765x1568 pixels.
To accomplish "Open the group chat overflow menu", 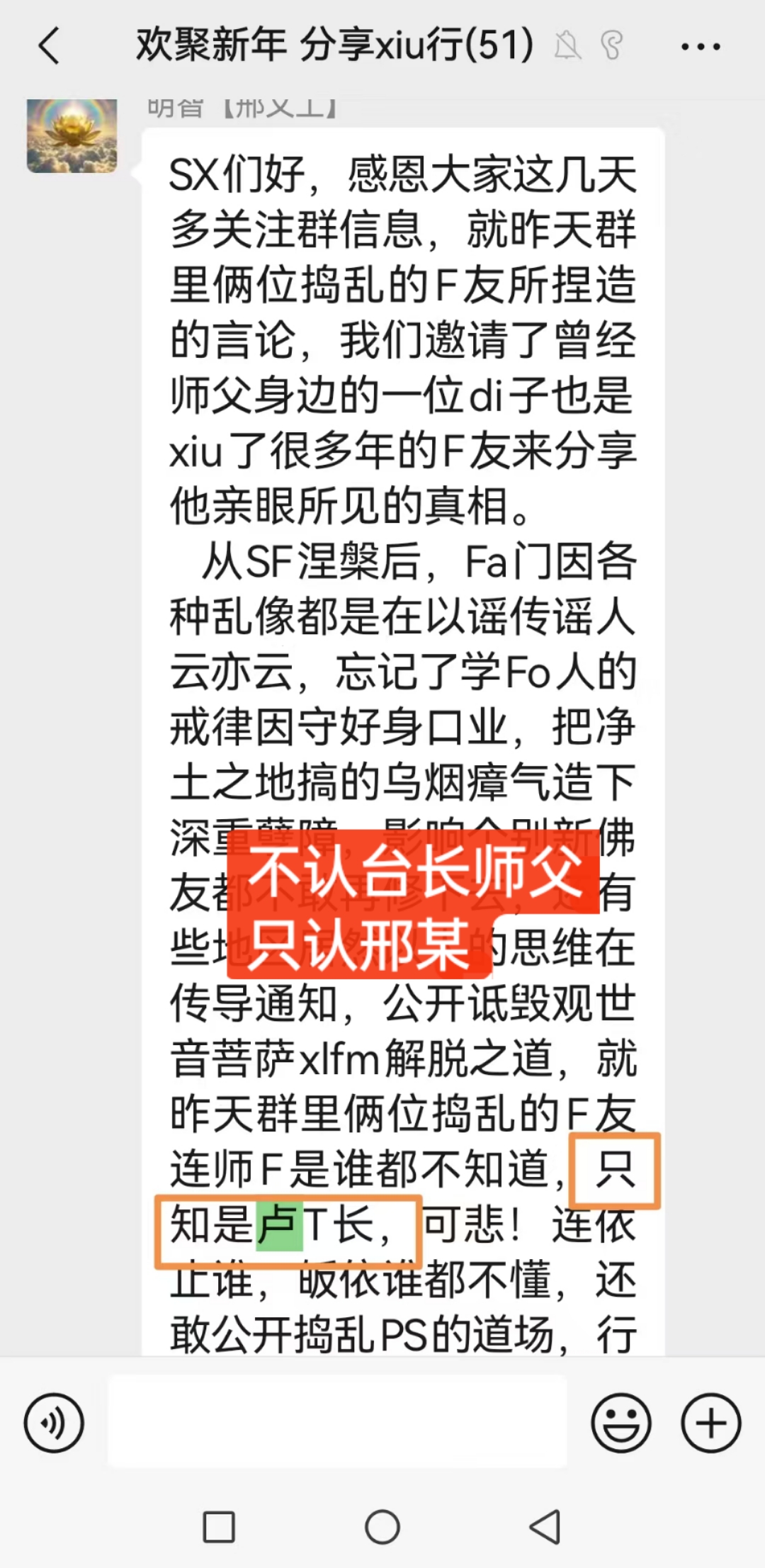I will [700, 47].
